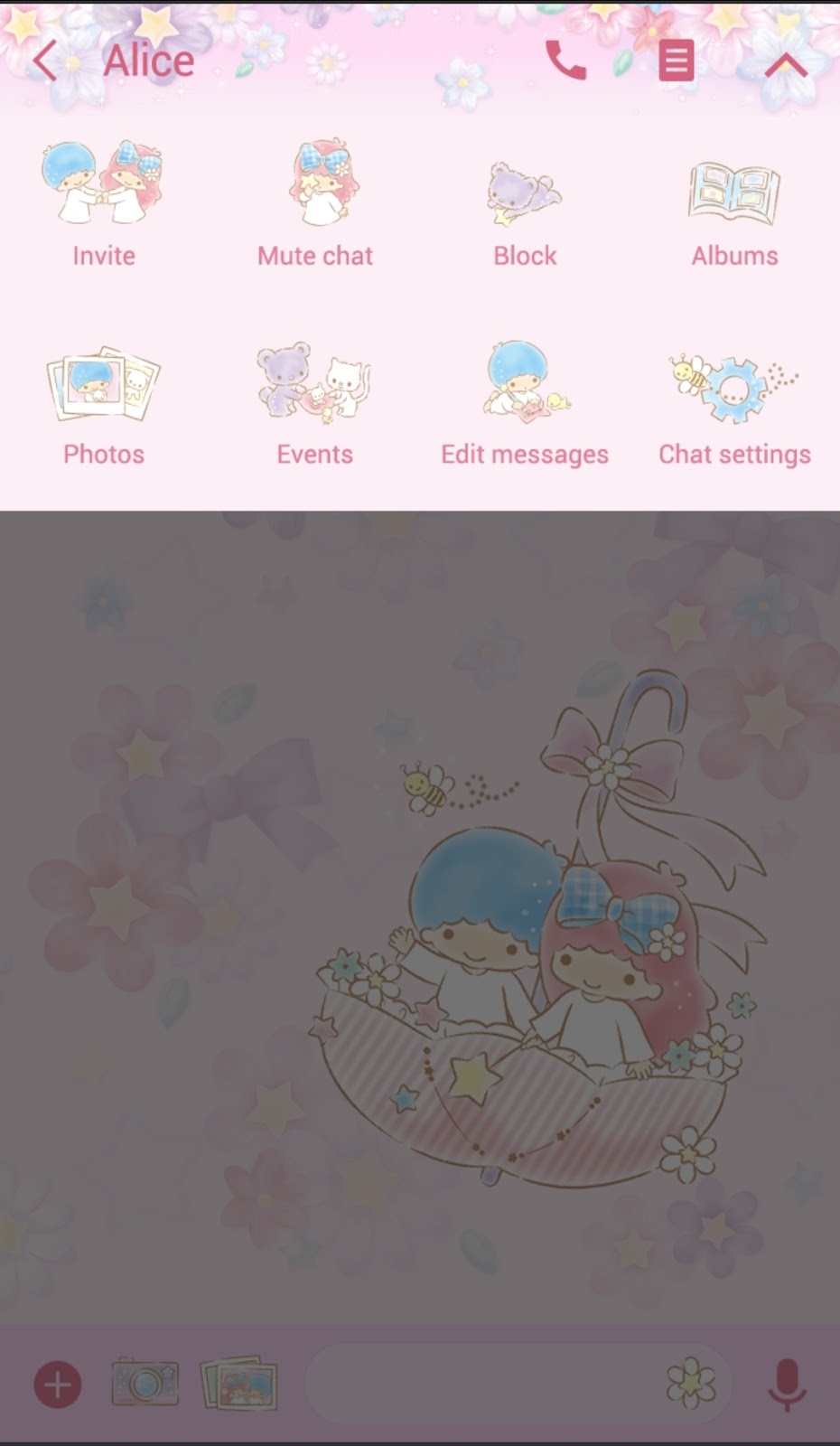Open the photo gallery picker
Image resolution: width=840 pixels, height=1446 pixels.
238,1383
